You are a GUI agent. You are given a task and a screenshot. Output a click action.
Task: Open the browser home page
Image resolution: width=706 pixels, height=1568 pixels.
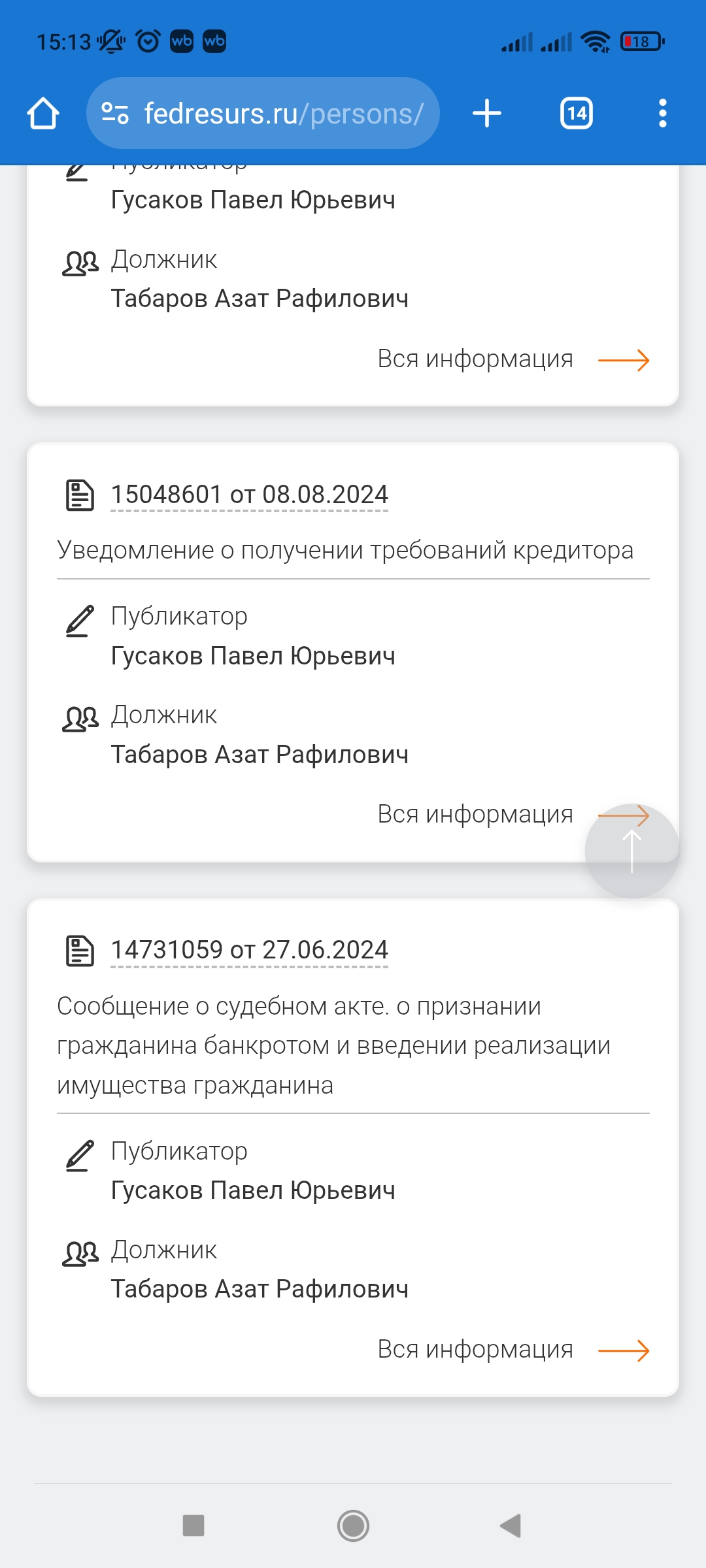click(x=43, y=114)
